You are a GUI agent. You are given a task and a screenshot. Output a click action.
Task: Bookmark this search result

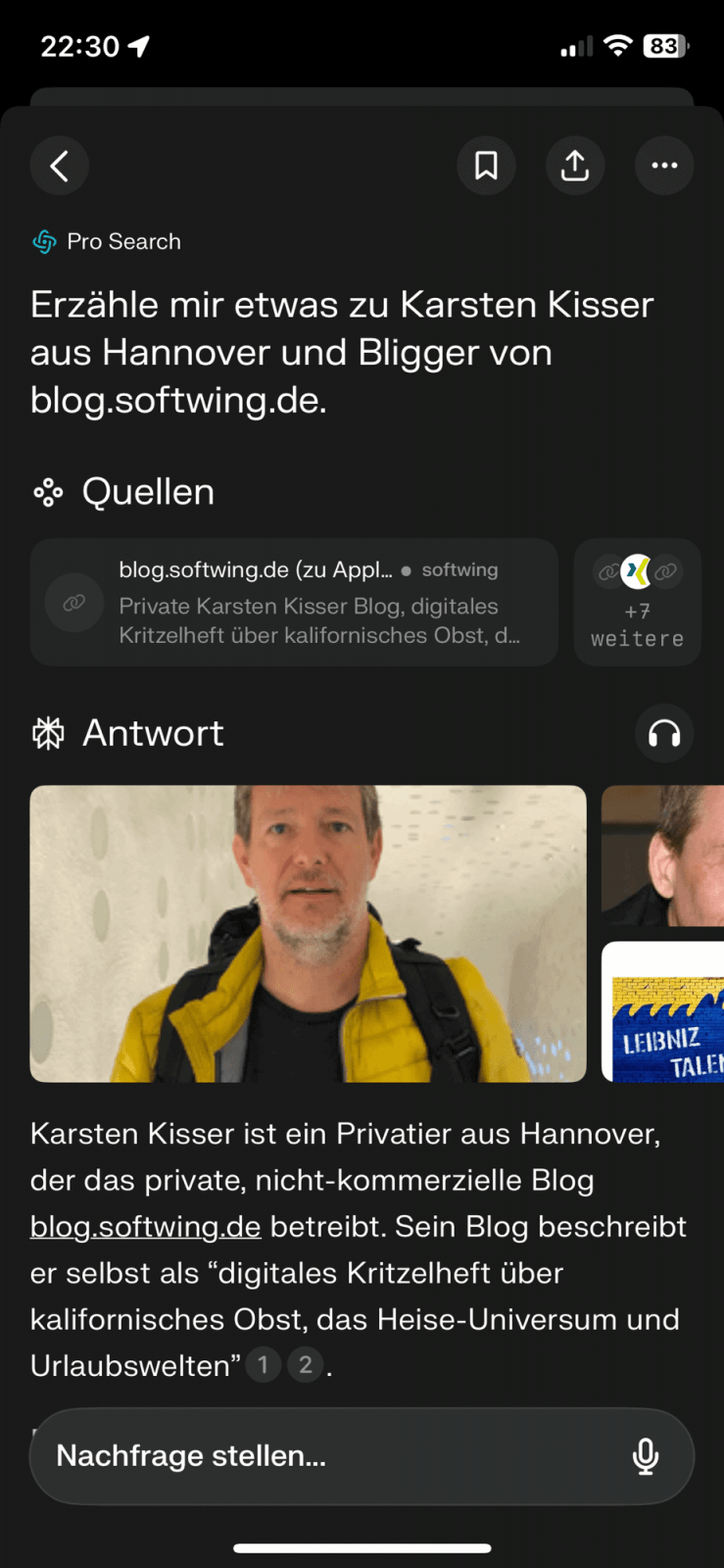(x=486, y=165)
